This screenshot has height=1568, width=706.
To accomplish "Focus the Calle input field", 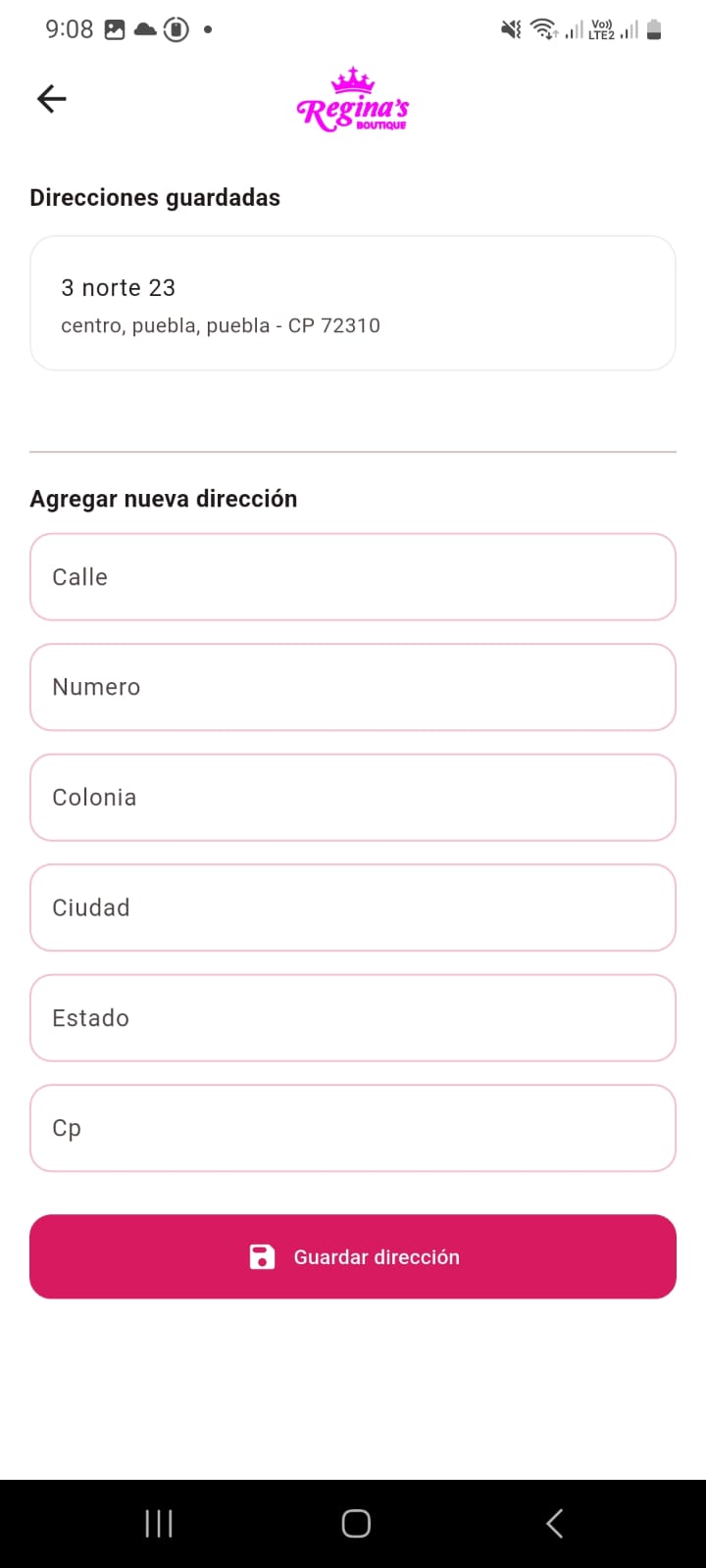I will [x=353, y=577].
